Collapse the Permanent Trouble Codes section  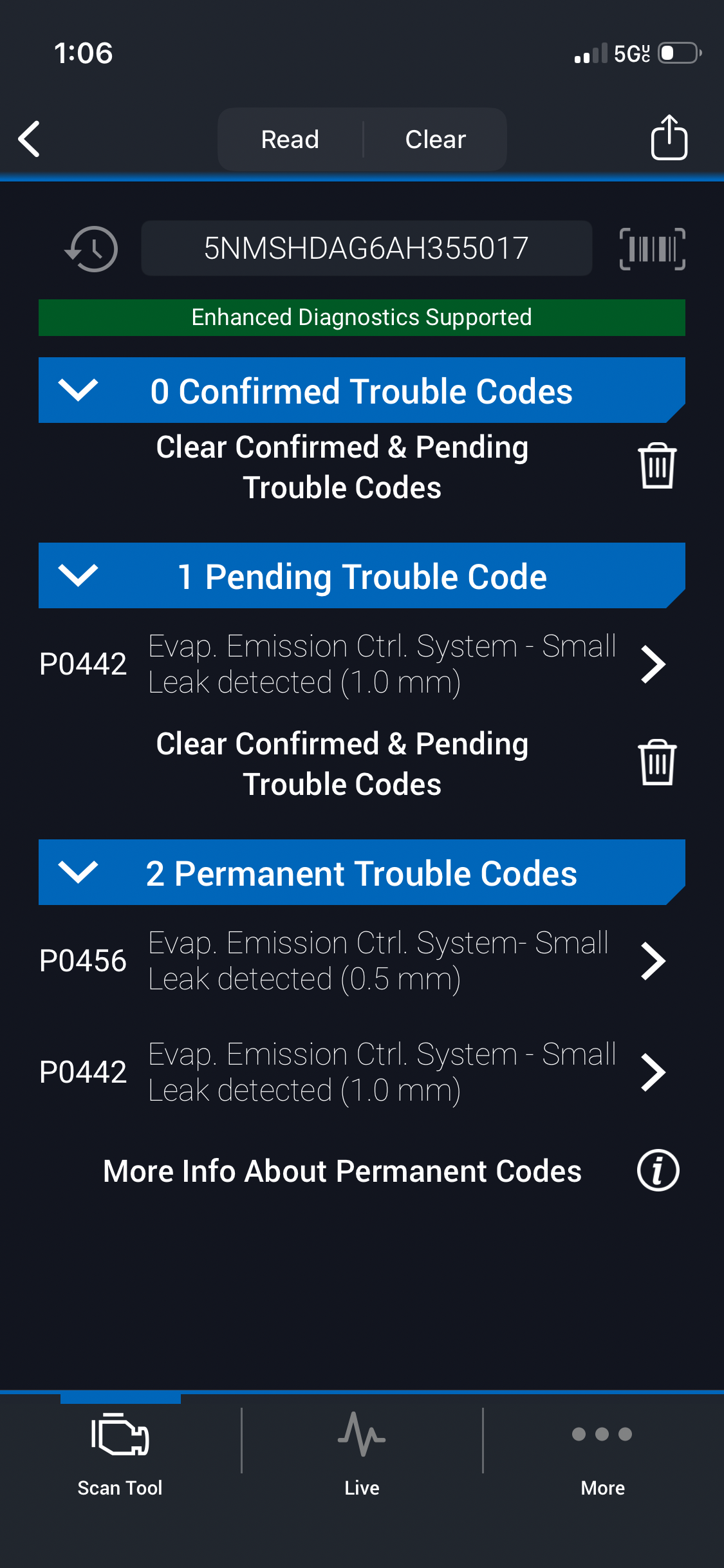tap(78, 872)
